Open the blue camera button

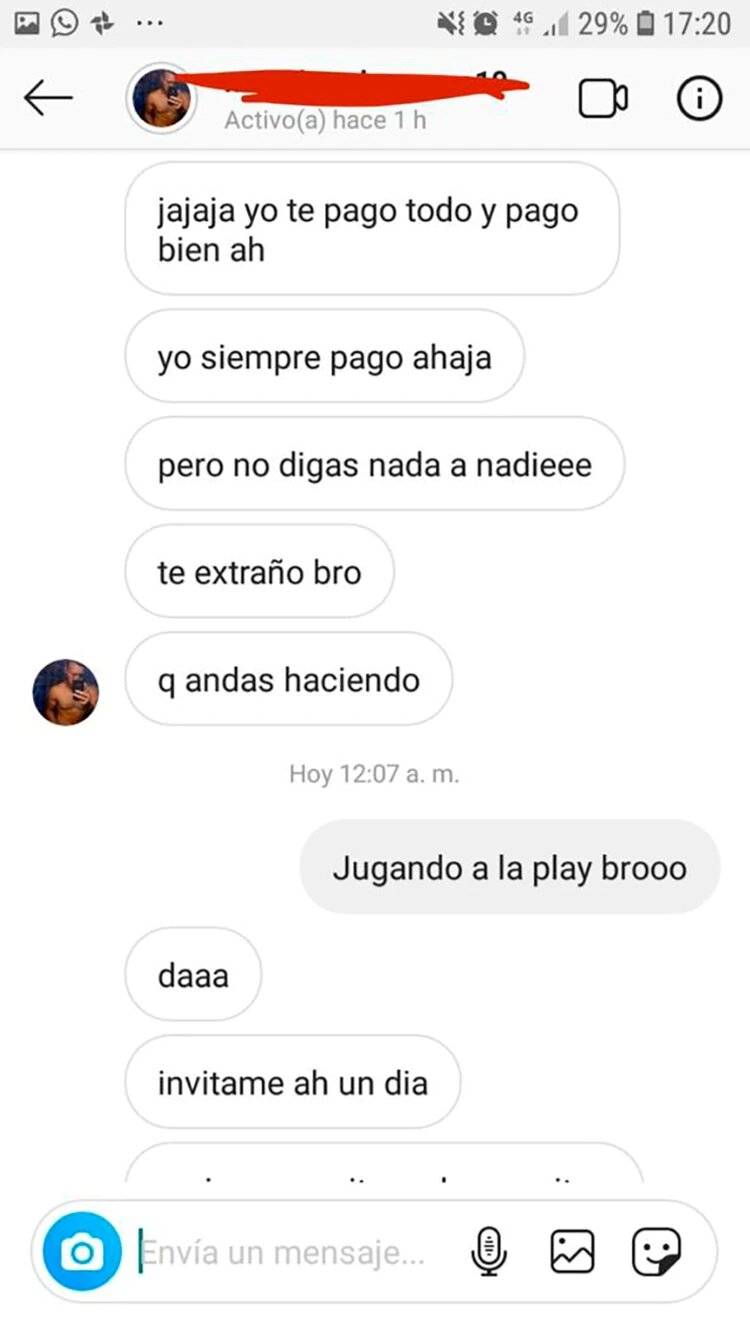[82, 1252]
